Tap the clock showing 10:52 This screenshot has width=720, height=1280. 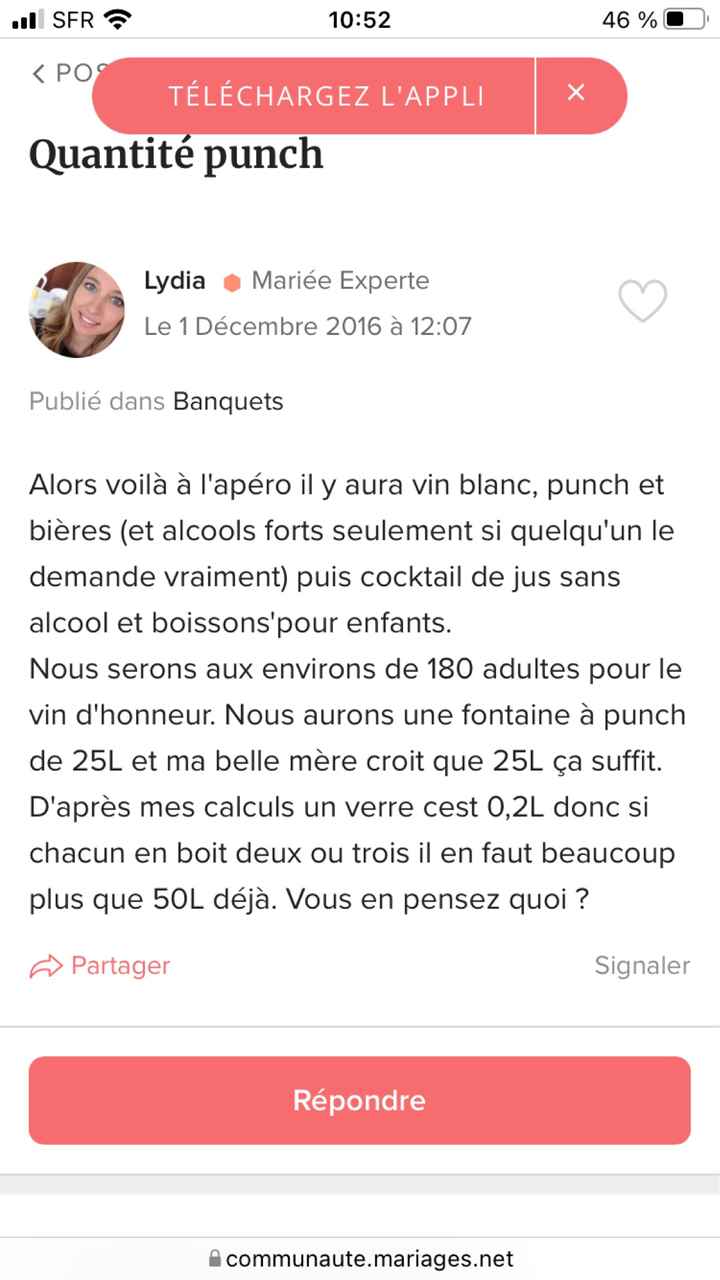(x=360, y=17)
